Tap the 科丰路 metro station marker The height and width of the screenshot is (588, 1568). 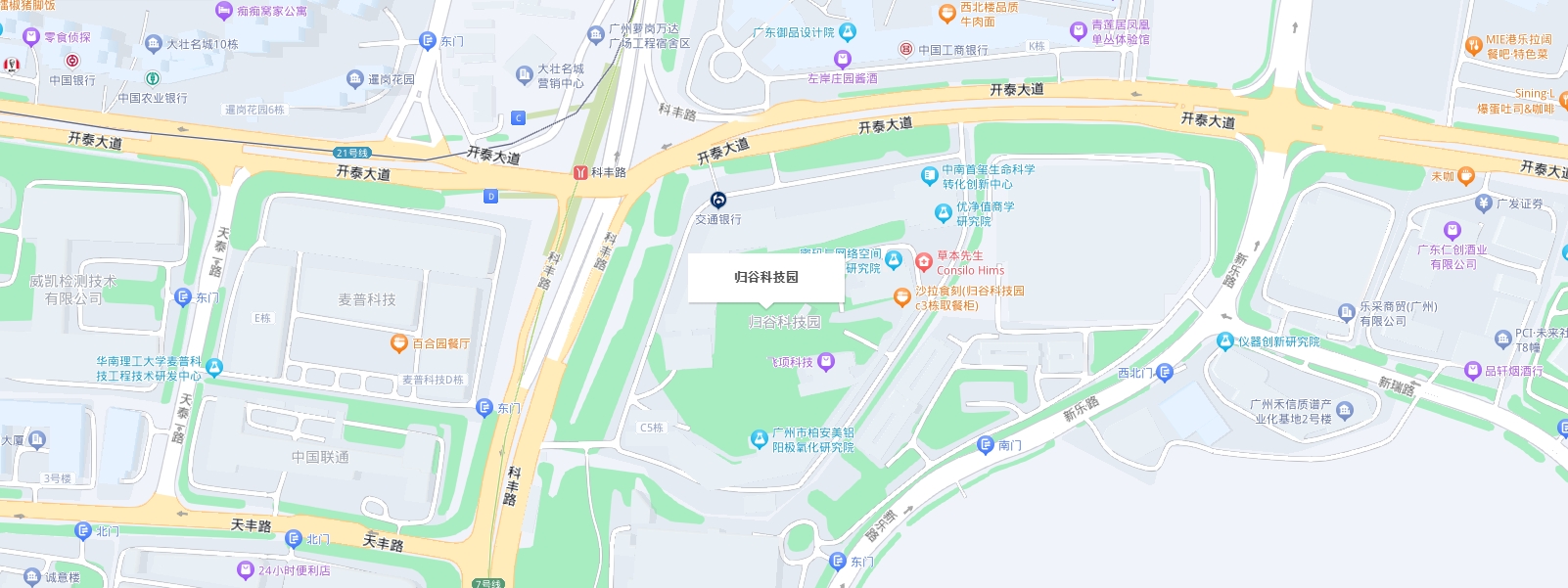[580, 172]
